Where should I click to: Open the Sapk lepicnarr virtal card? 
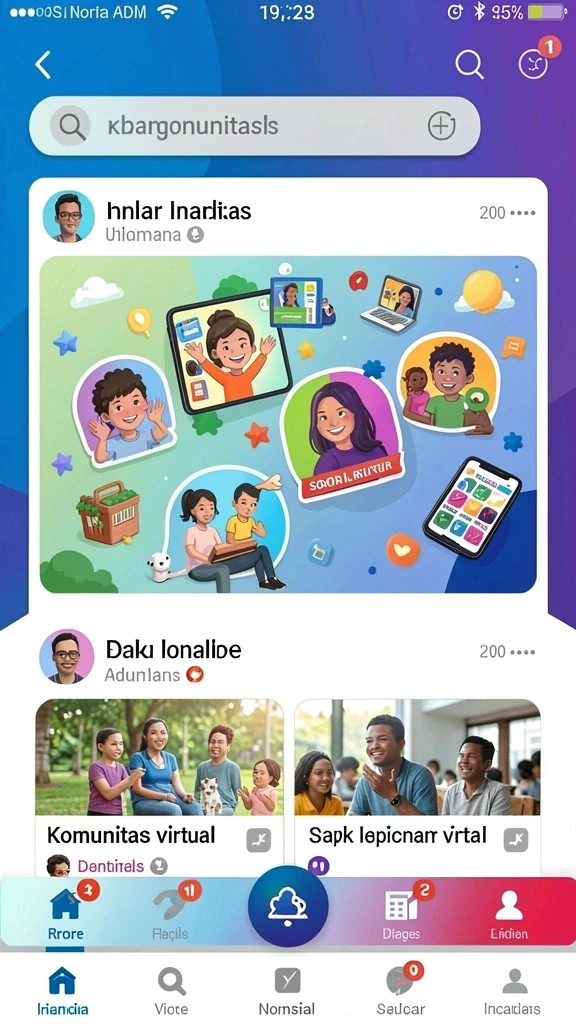pyautogui.click(x=417, y=787)
